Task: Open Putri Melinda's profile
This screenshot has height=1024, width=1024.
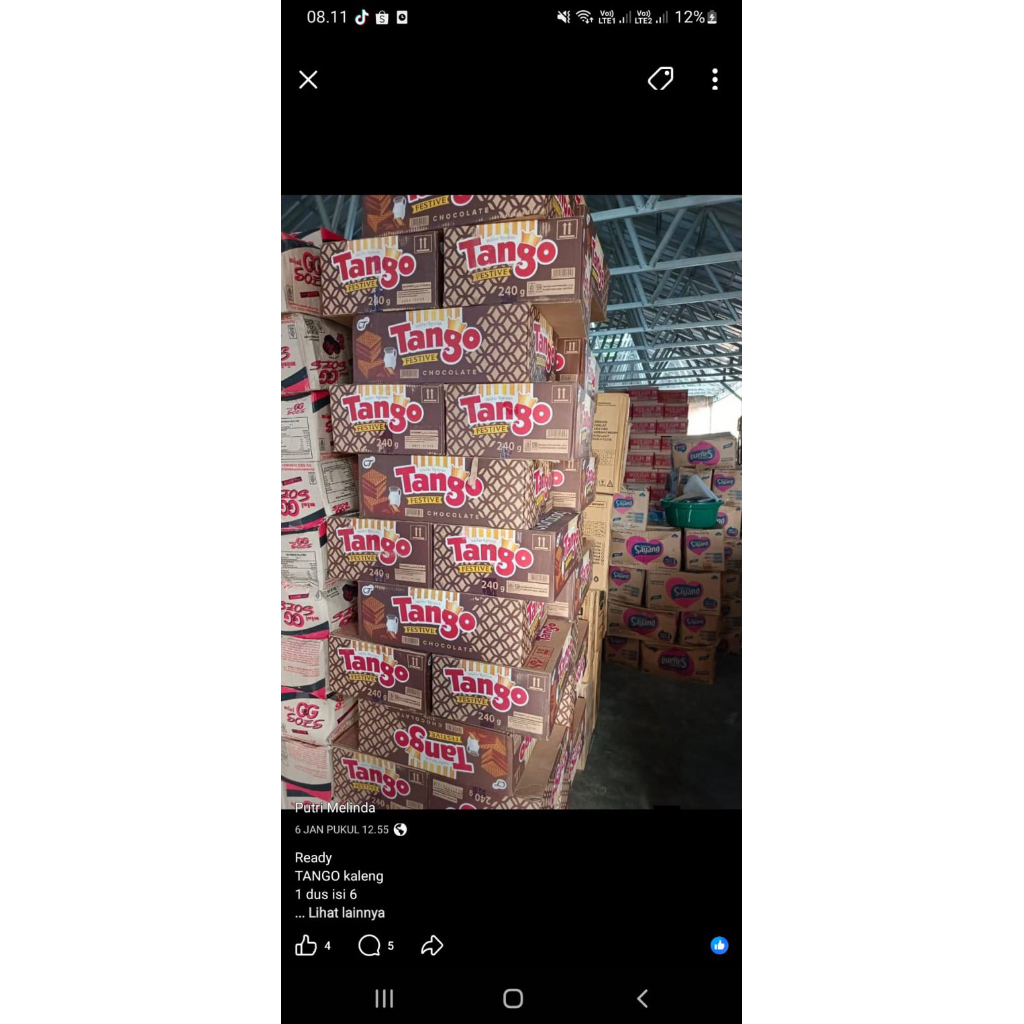Action: click(x=334, y=808)
